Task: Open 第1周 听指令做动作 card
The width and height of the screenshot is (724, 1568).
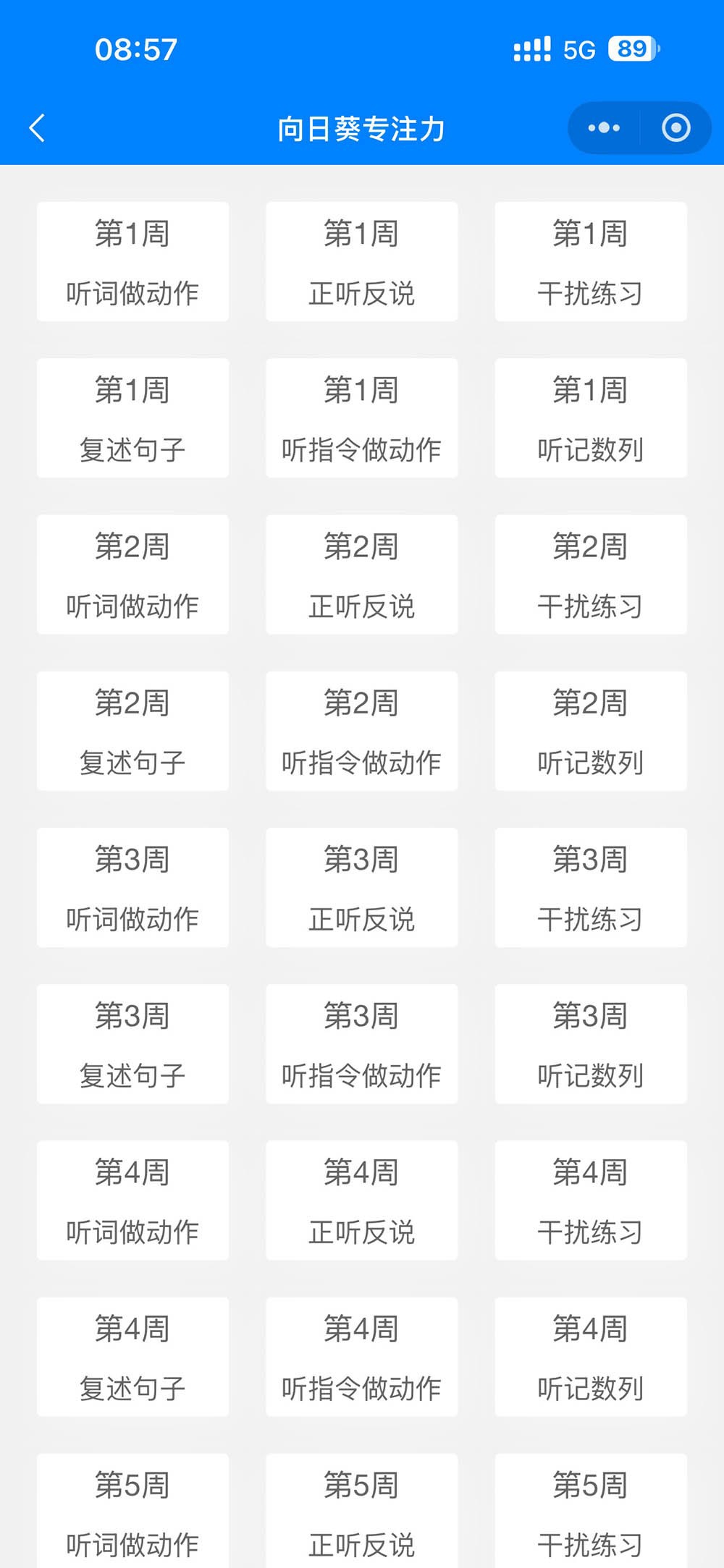Action: 361,418
